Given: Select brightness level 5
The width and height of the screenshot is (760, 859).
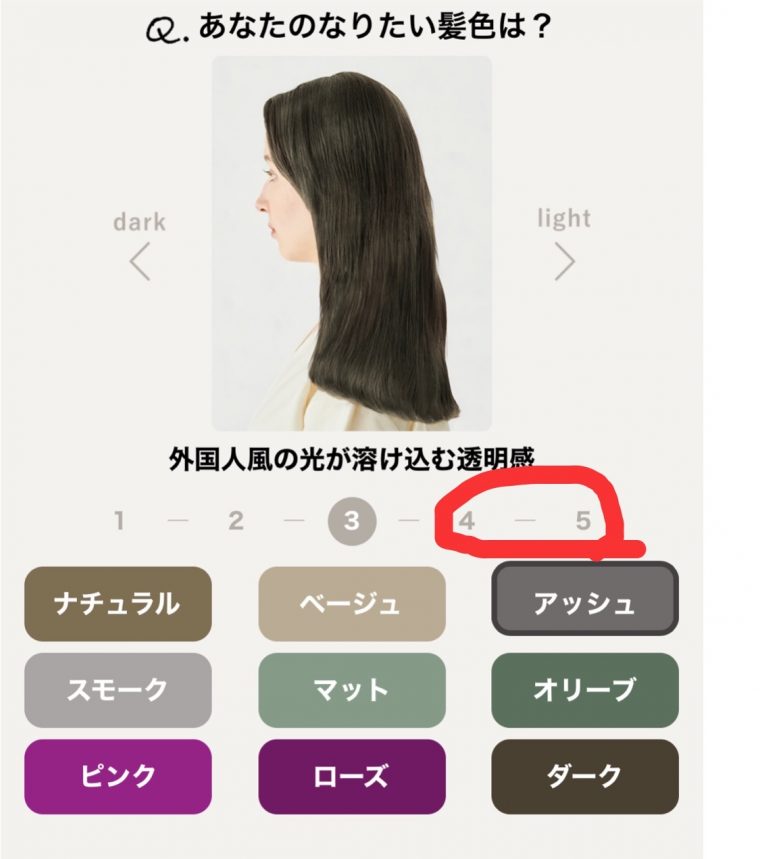Looking at the screenshot, I should [583, 521].
